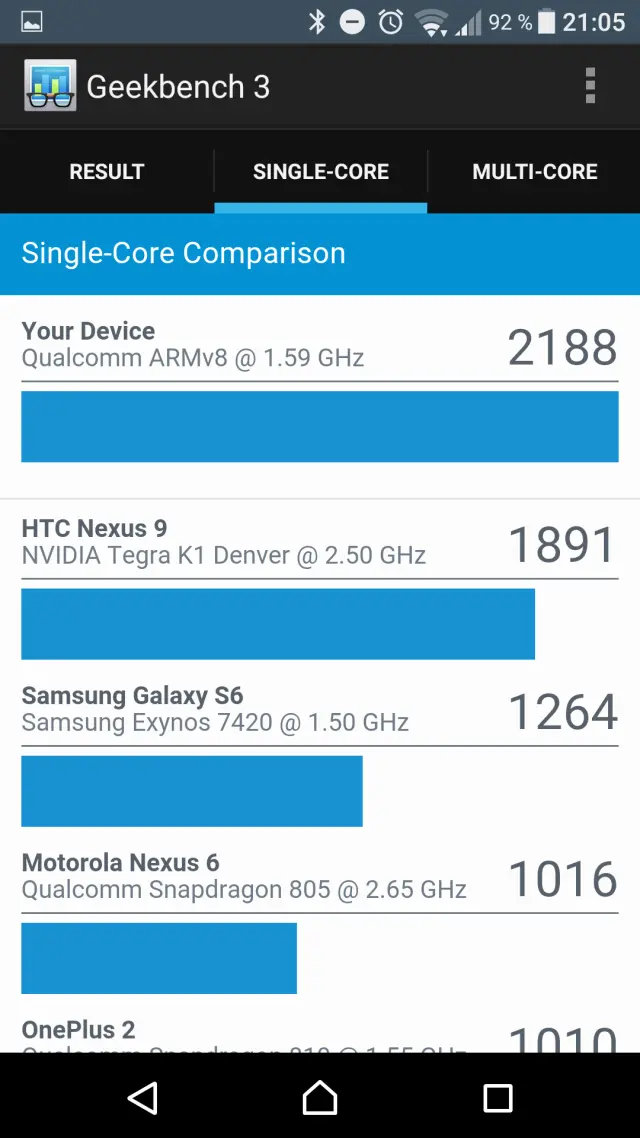The width and height of the screenshot is (640, 1138).
Task: Open the overflow menu in Geekbench
Action: click(590, 87)
